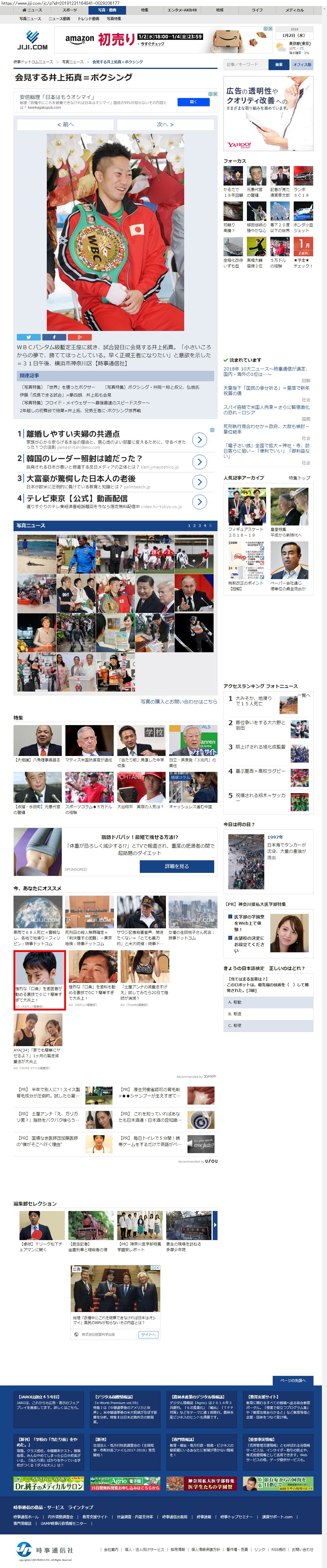
Task: Go to next photo with 次へ＞
Action: (165, 124)
